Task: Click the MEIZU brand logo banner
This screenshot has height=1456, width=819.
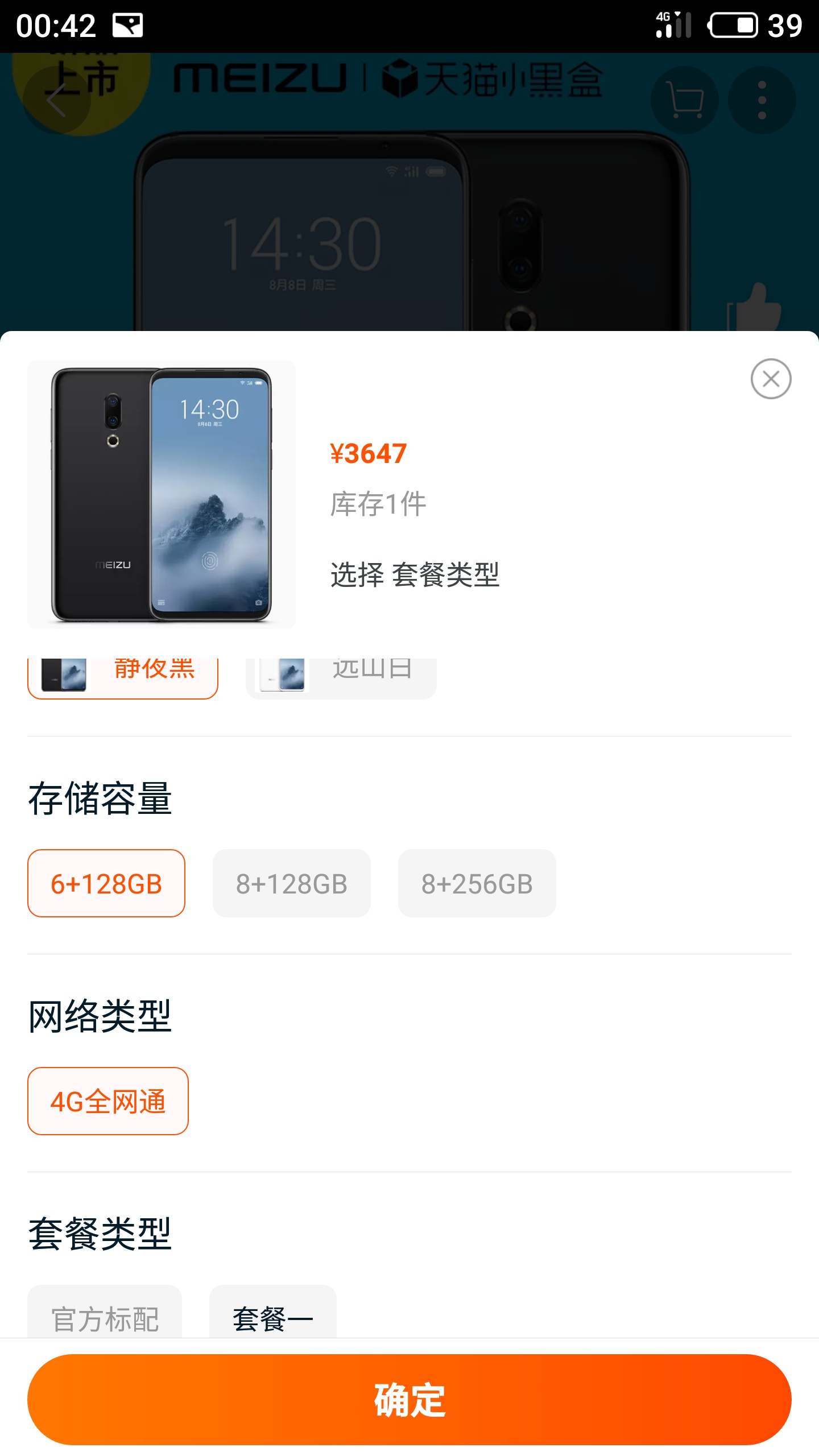Action: pyautogui.click(x=262, y=80)
